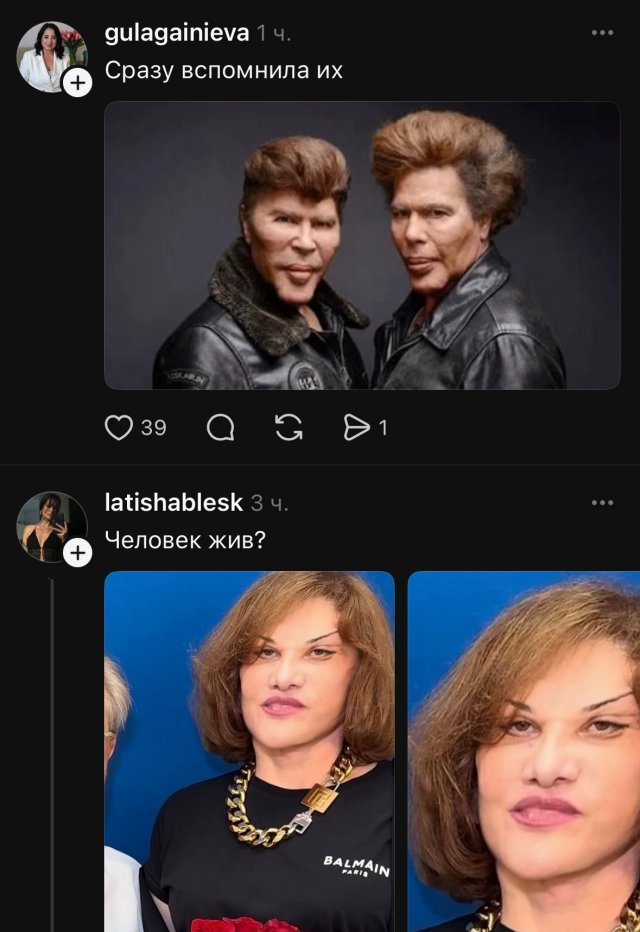Open overflow menu on latishablesk's post

pyautogui.click(x=602, y=503)
